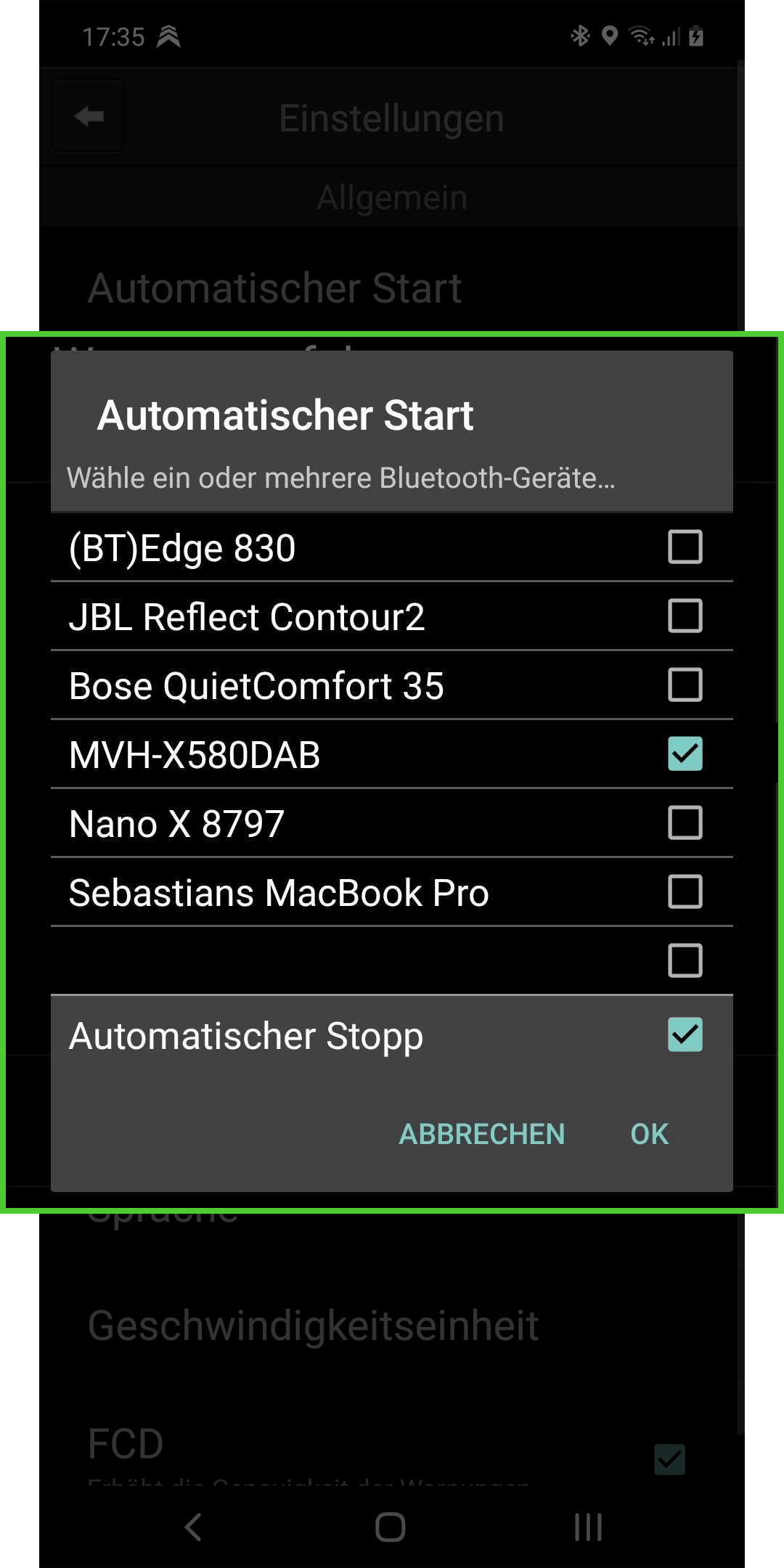The height and width of the screenshot is (1568, 784).
Task: Cancel with the ABBRECHEN button
Action: 481,1134
